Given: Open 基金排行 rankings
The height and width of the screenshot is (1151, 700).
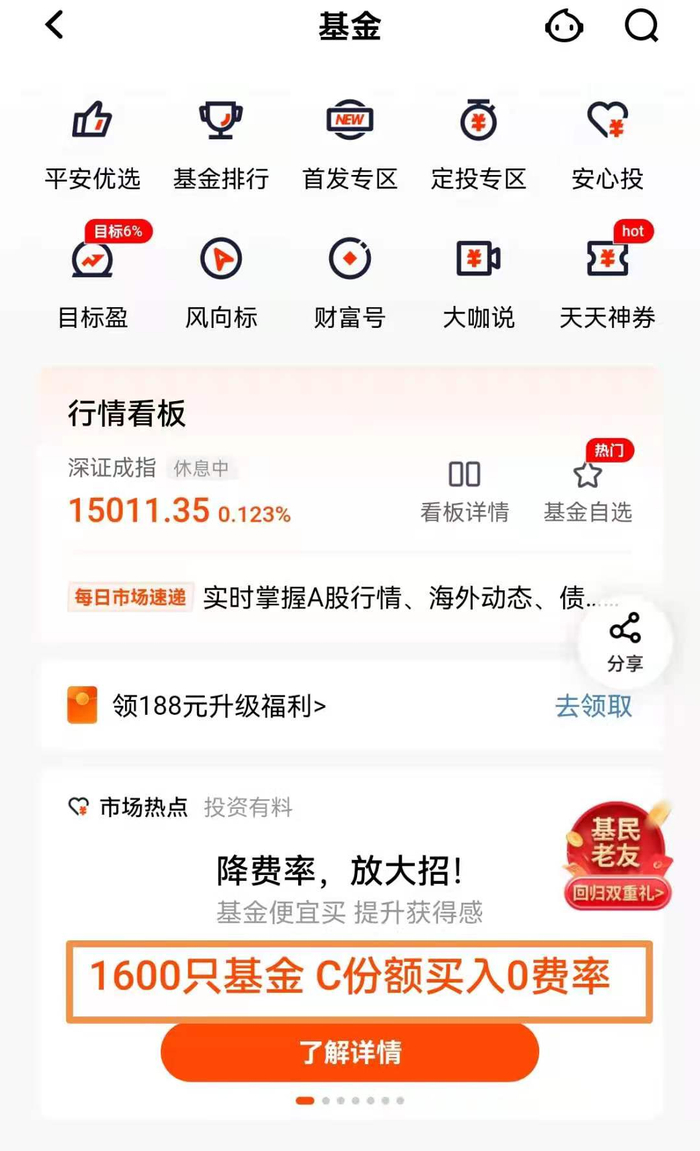Looking at the screenshot, I should pos(221,146).
